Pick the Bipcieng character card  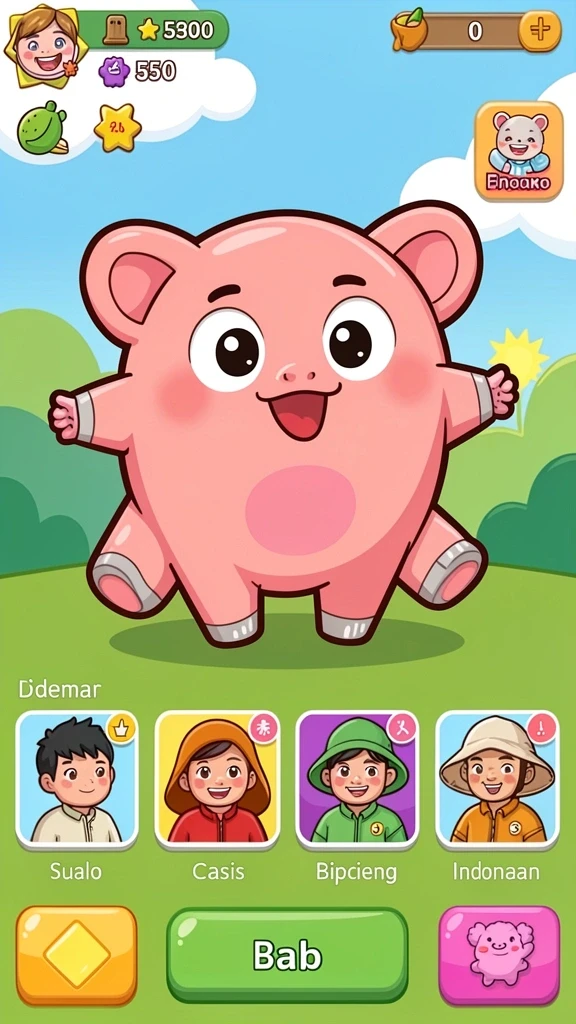(x=357, y=779)
